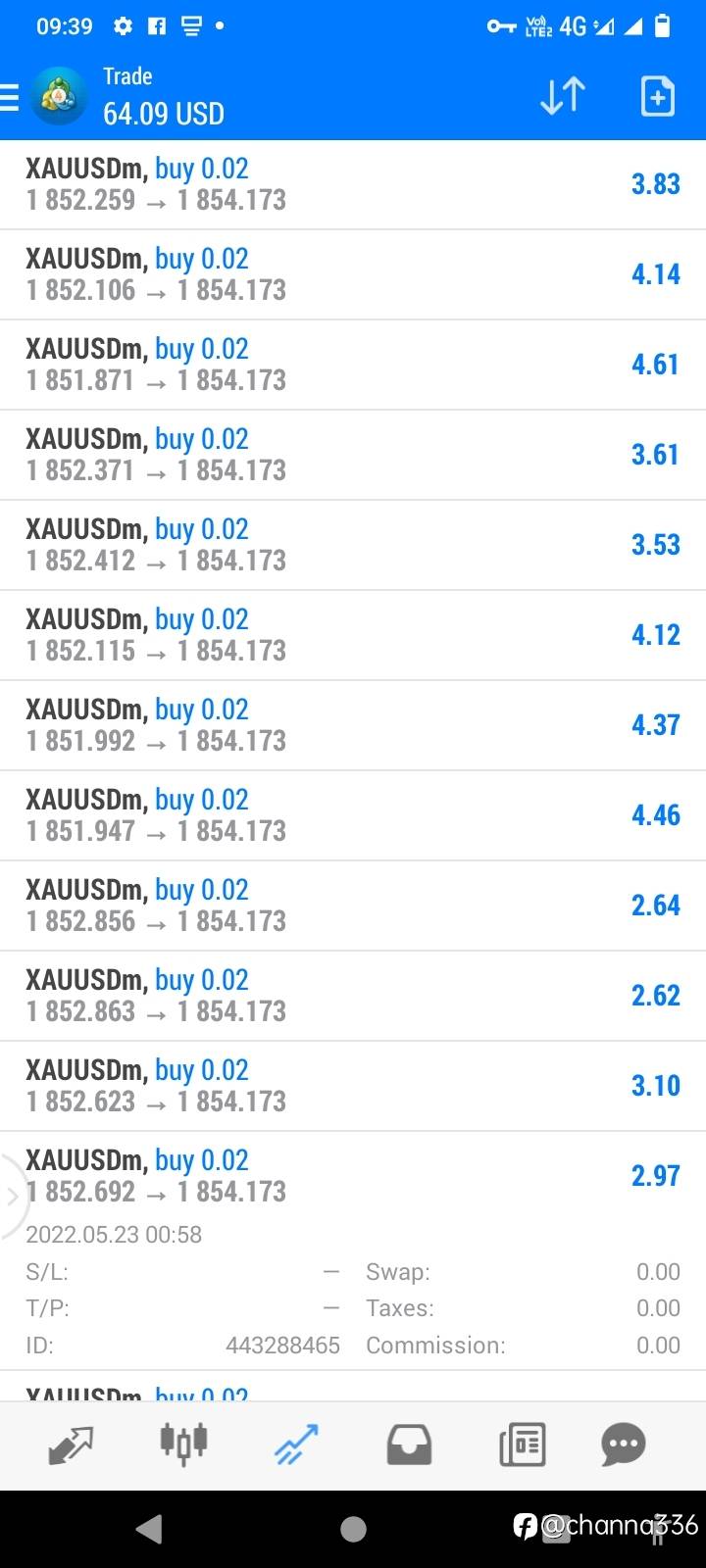
Task: Create a new order
Action: click(657, 96)
